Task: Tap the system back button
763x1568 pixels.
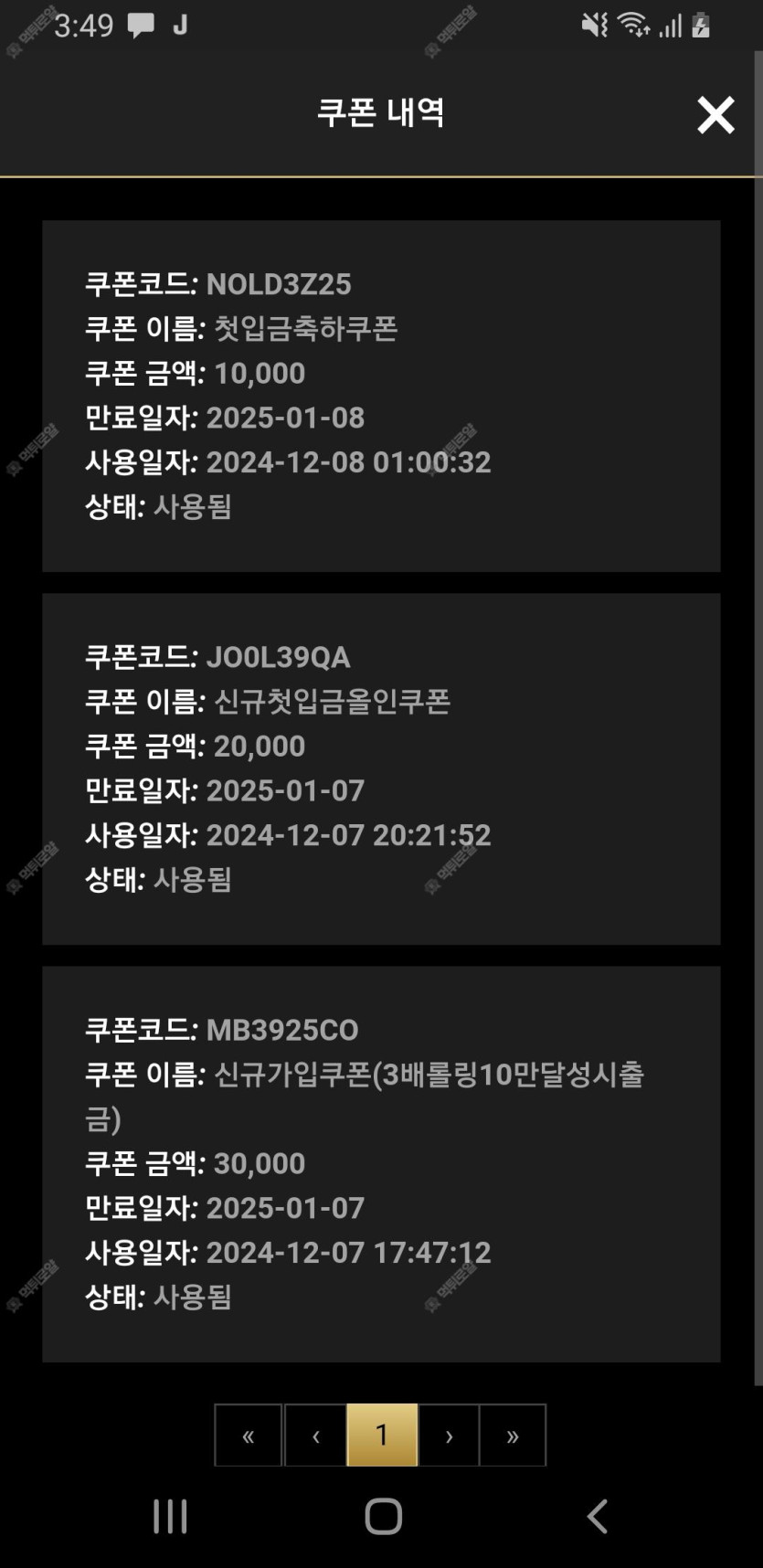Action: pos(597,1516)
